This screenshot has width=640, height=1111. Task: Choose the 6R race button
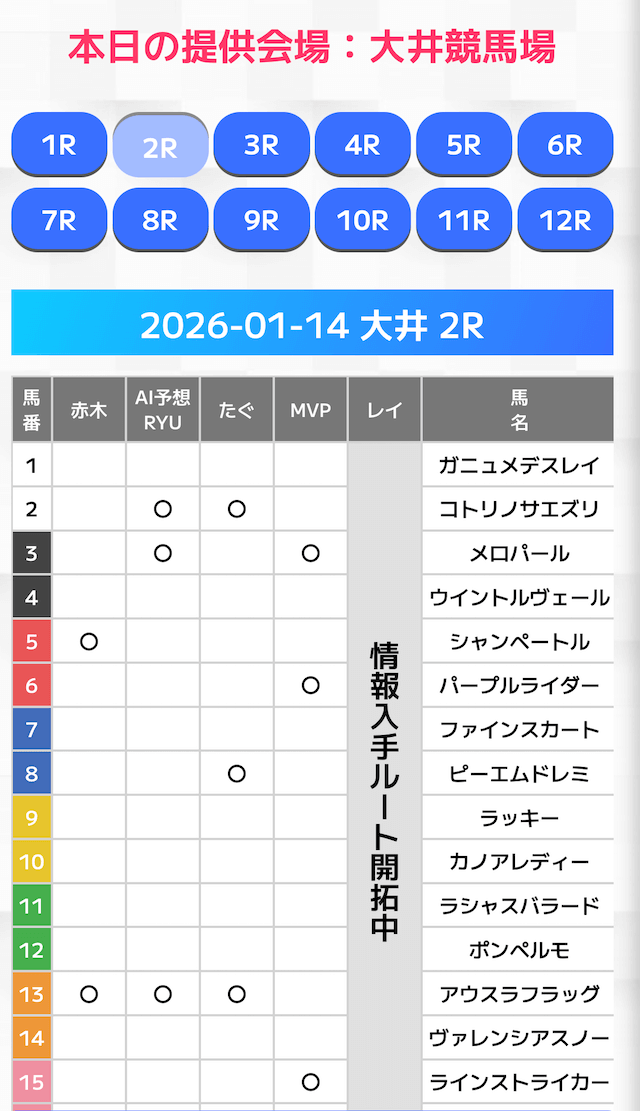565,144
